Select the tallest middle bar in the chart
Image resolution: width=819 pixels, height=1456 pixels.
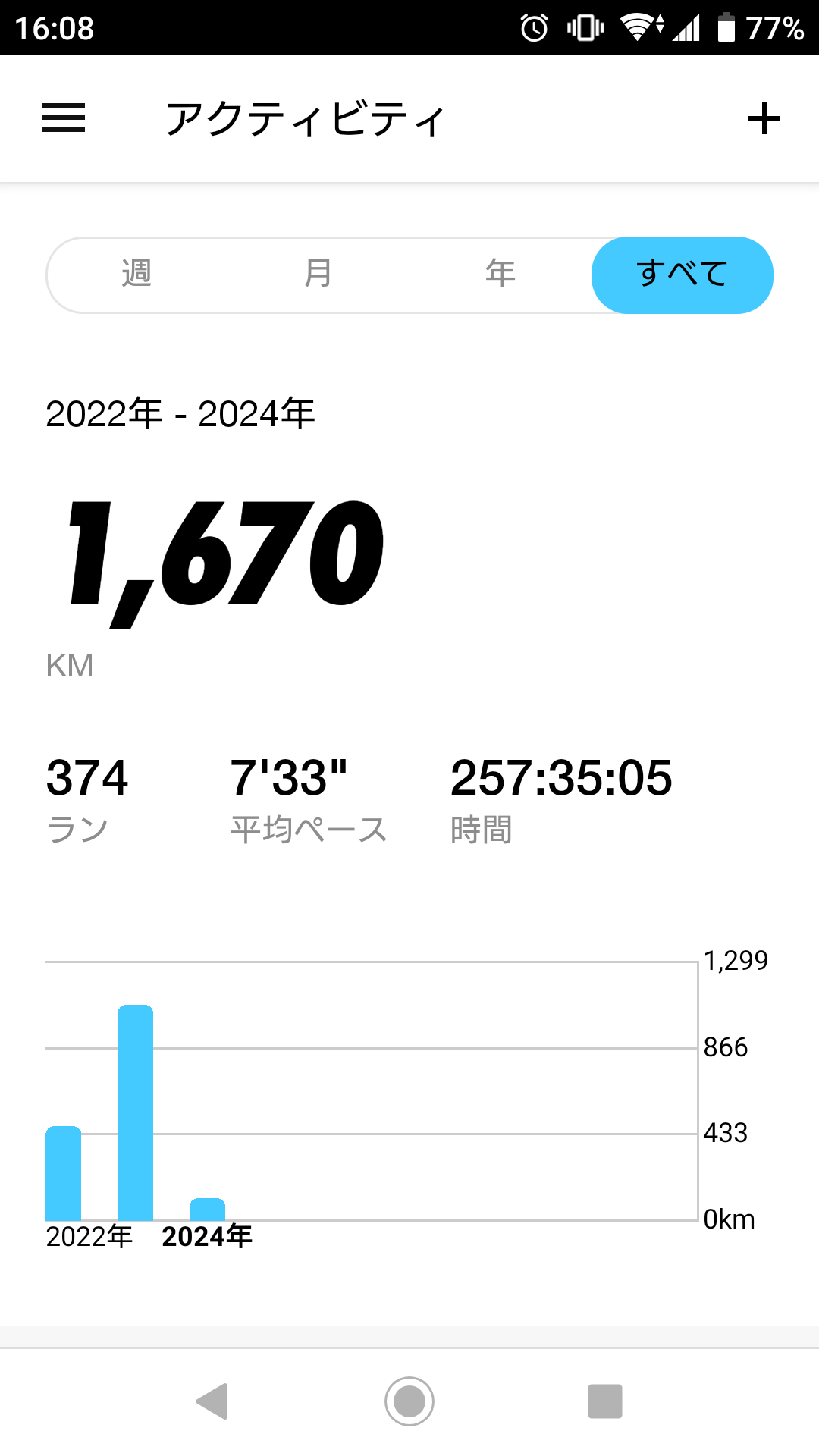(136, 1112)
